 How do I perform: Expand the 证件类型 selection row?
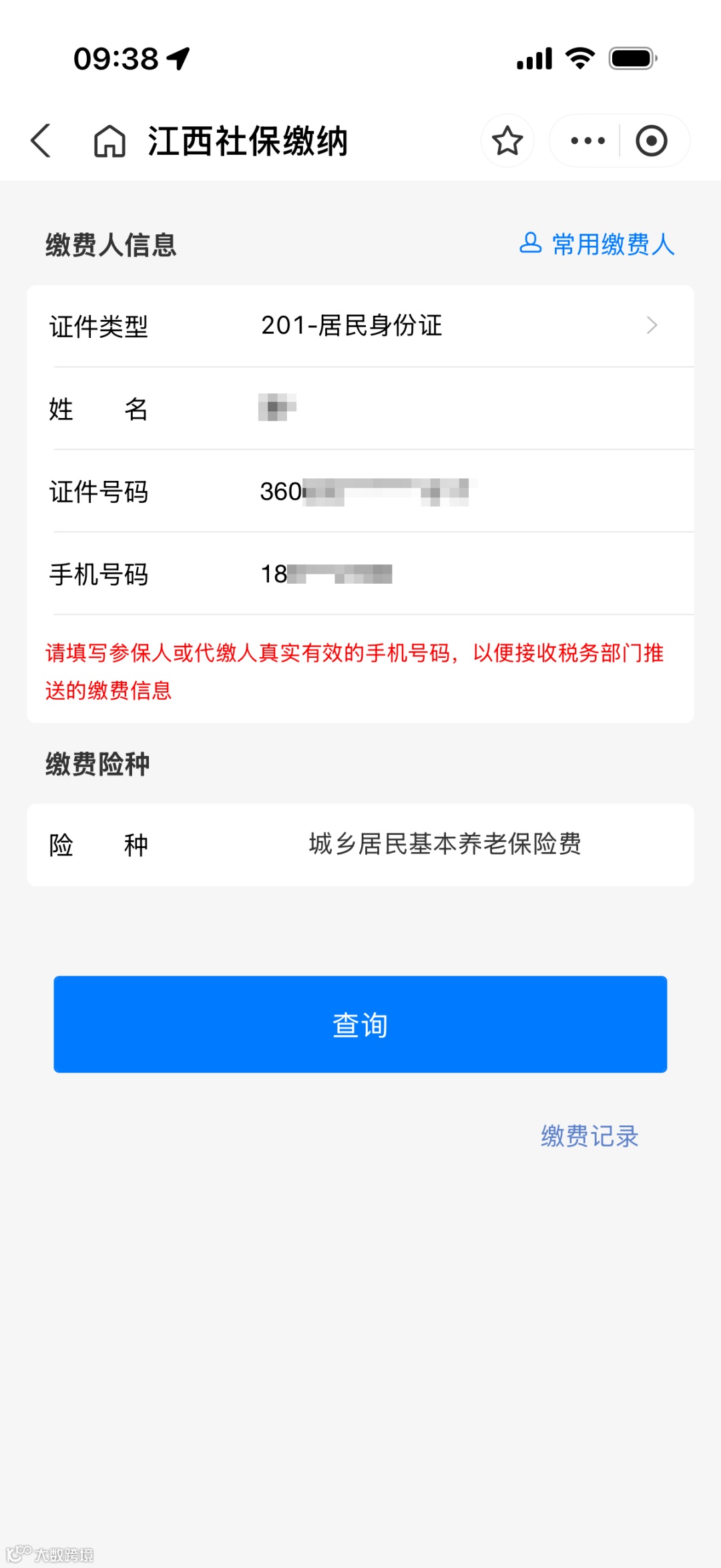(360, 327)
